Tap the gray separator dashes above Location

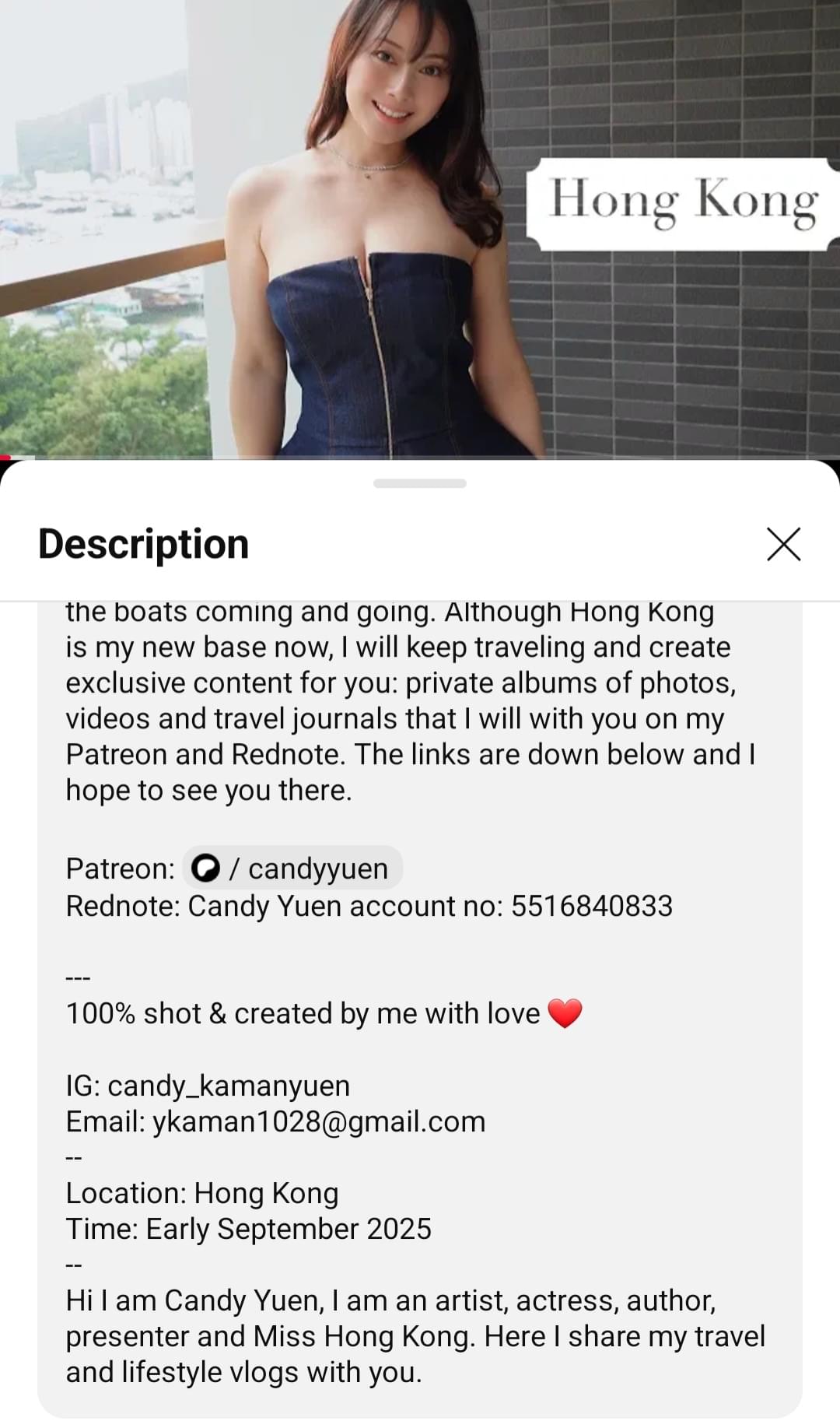[74, 1156]
